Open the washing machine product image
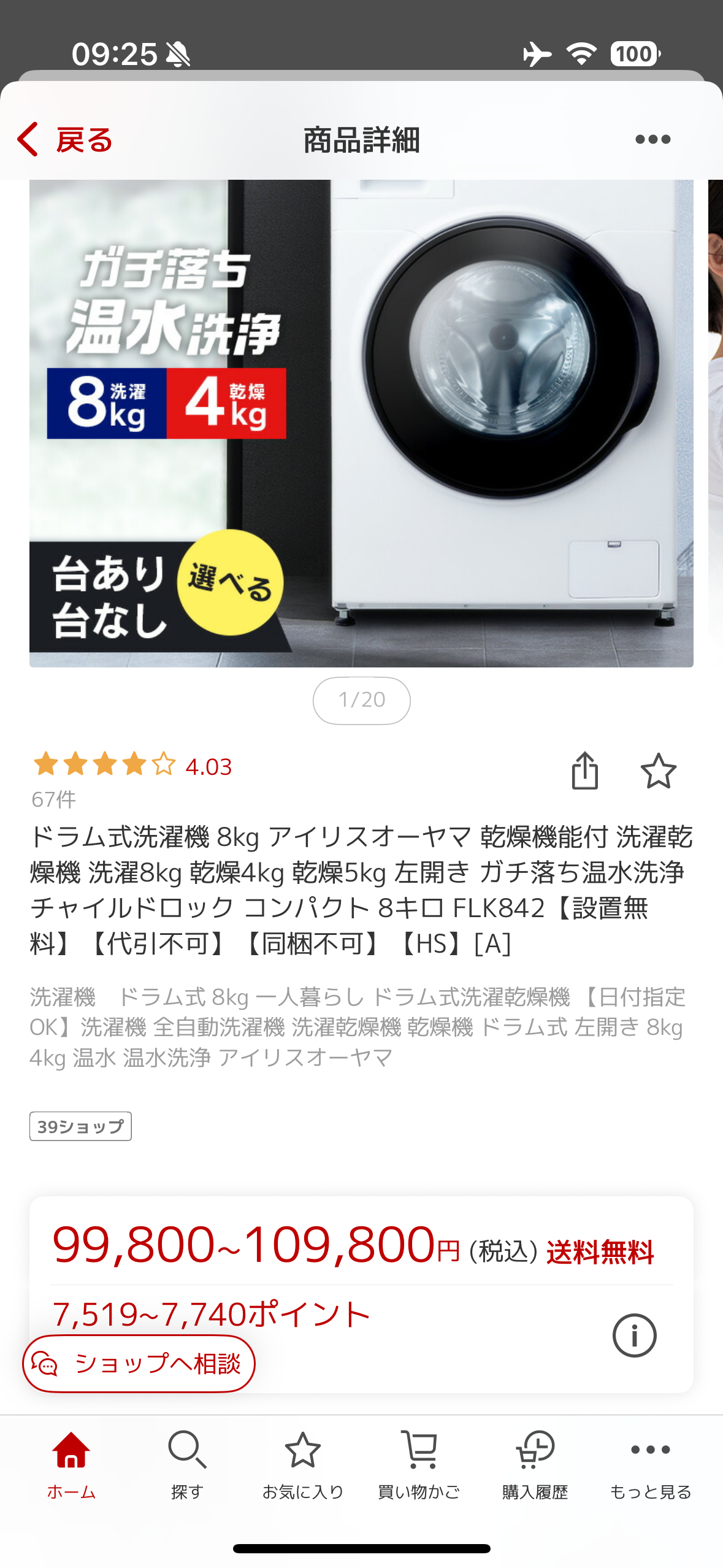 click(361, 423)
